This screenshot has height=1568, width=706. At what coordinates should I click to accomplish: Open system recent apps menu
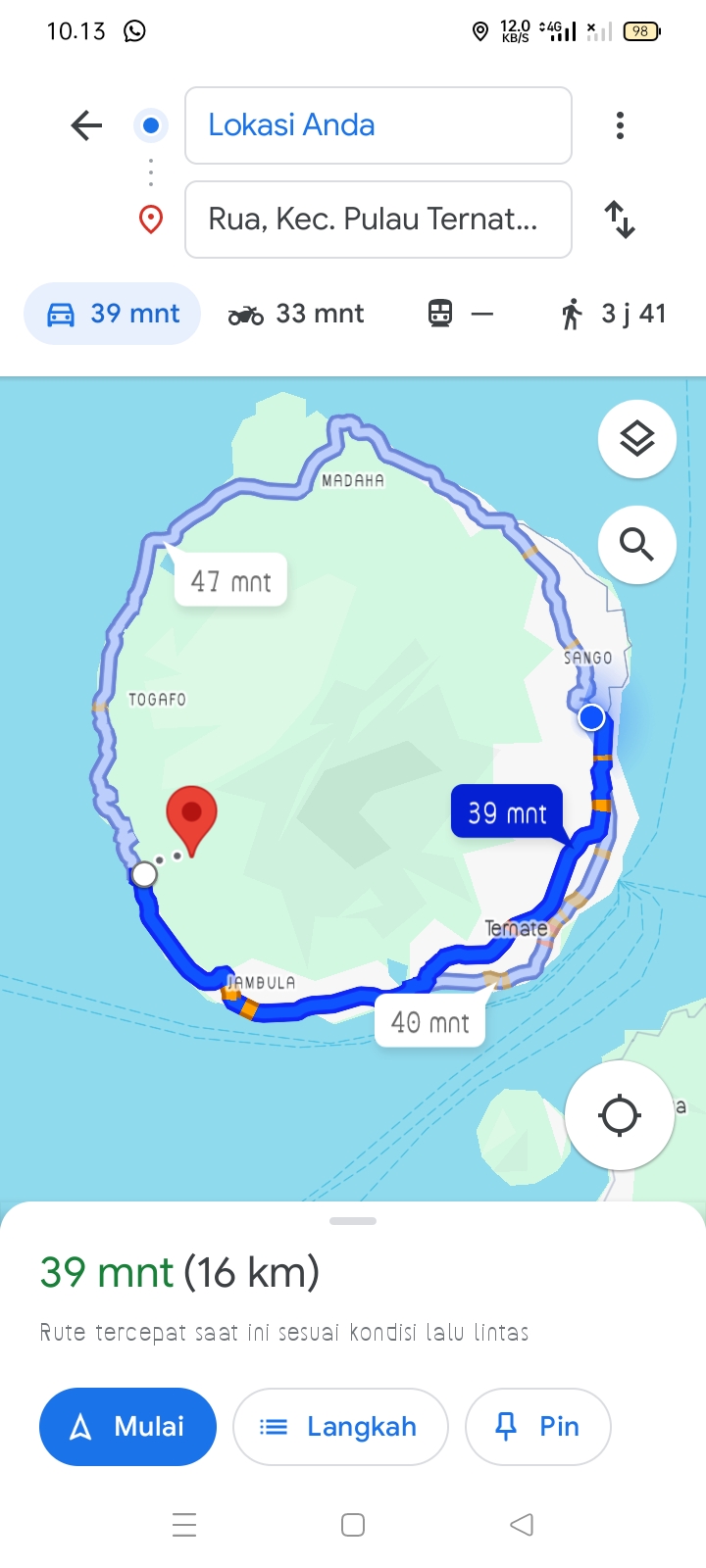(184, 1525)
